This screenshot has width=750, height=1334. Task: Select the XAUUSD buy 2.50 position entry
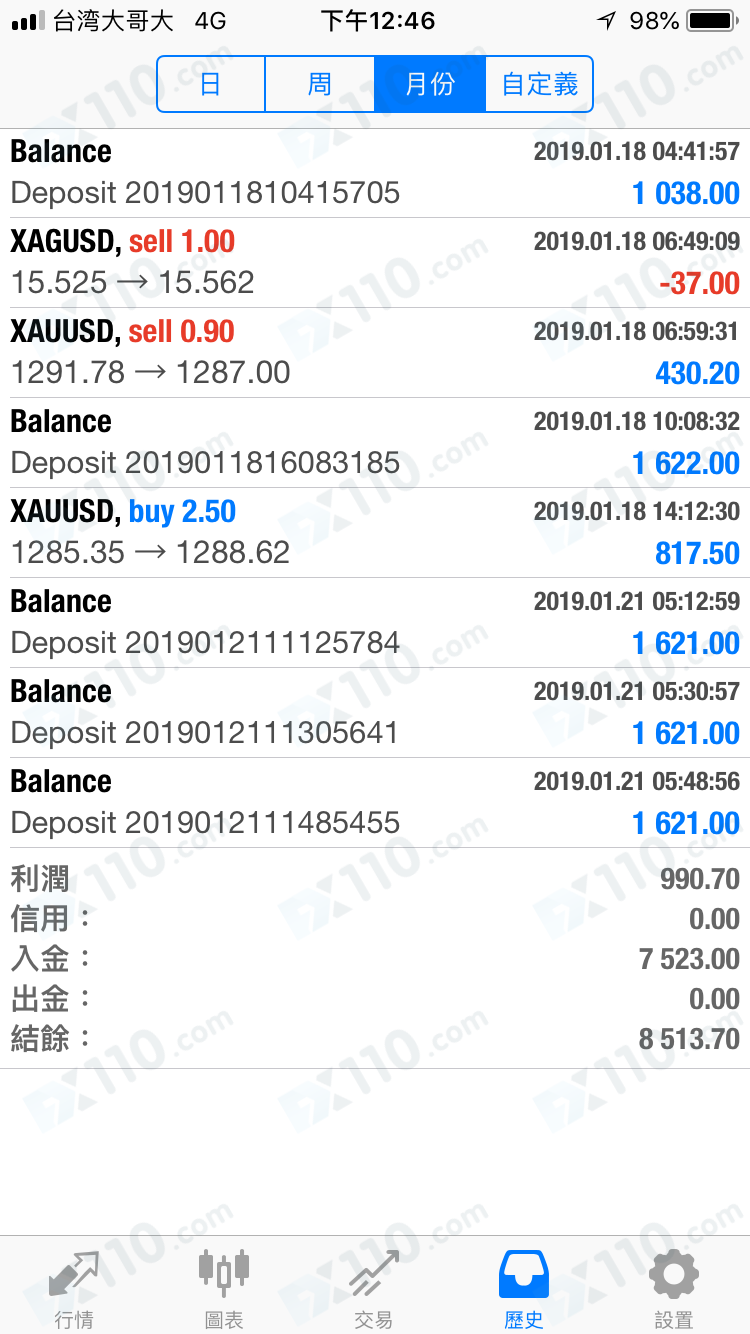coord(375,532)
